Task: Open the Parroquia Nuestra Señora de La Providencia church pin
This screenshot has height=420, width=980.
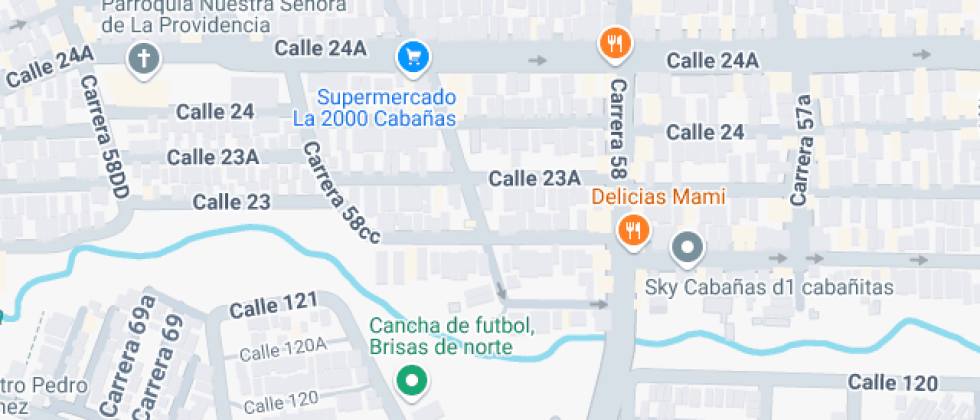Action: click(144, 59)
